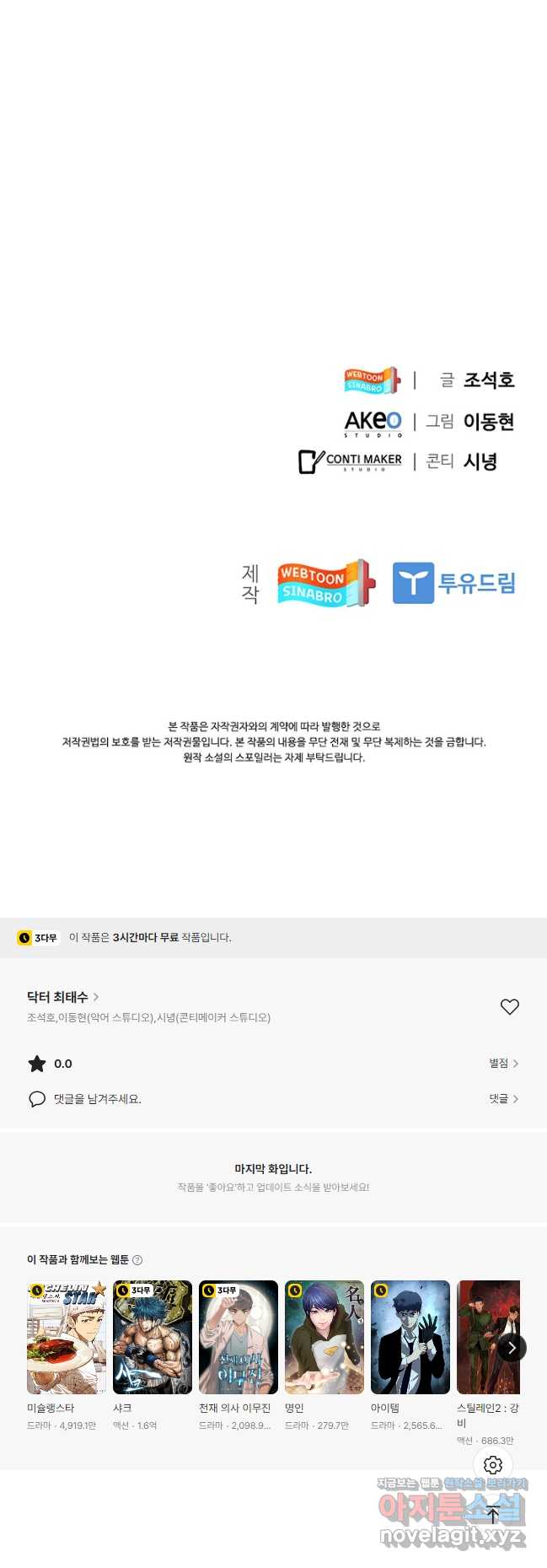Like this webtoon with the heart icon
Viewport: 547px width, 1568px height.
509,1006
